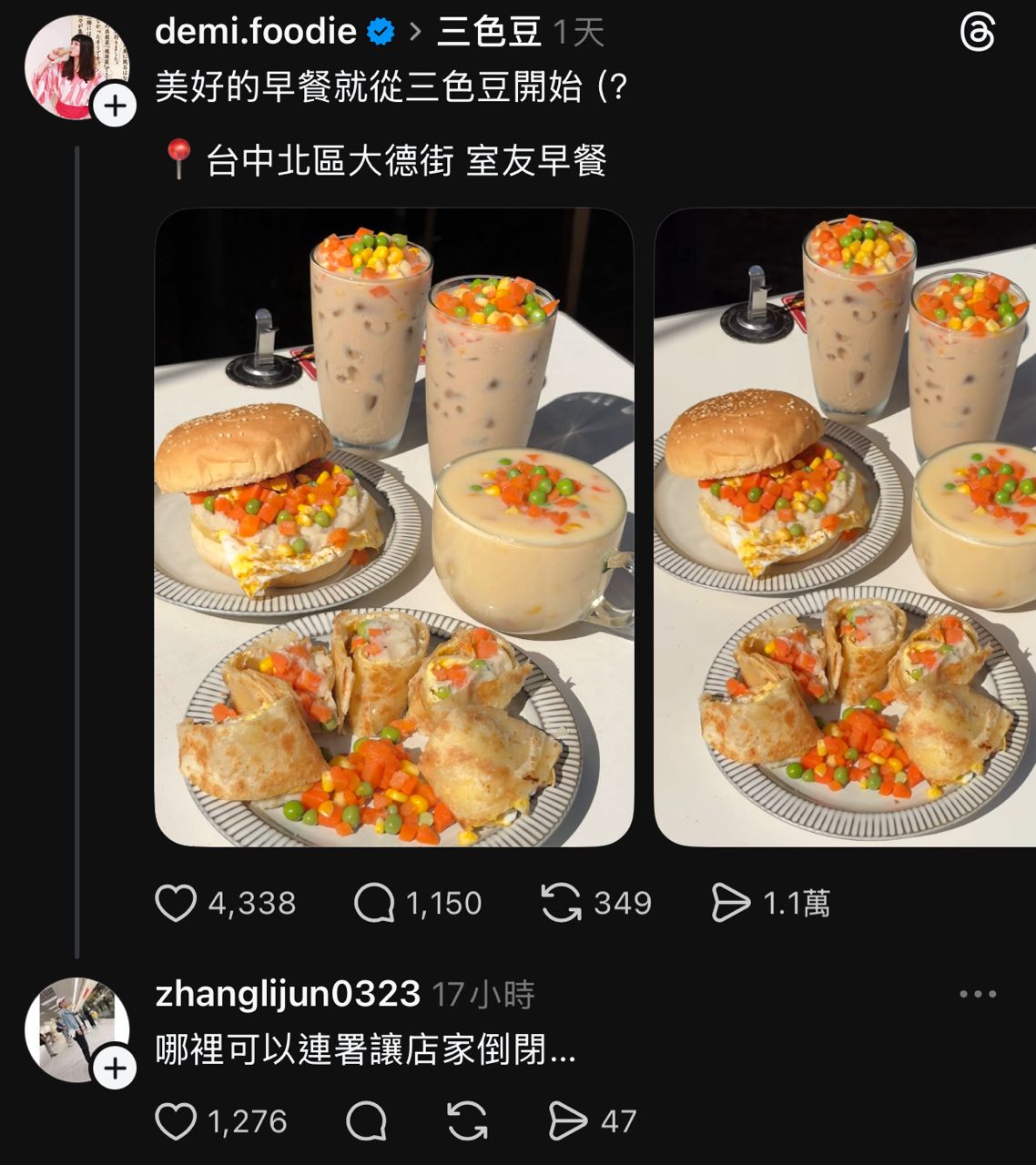The height and width of the screenshot is (1165, 1036).
Task: Reply to zhanglijun0323's comment
Action: click(x=367, y=1122)
